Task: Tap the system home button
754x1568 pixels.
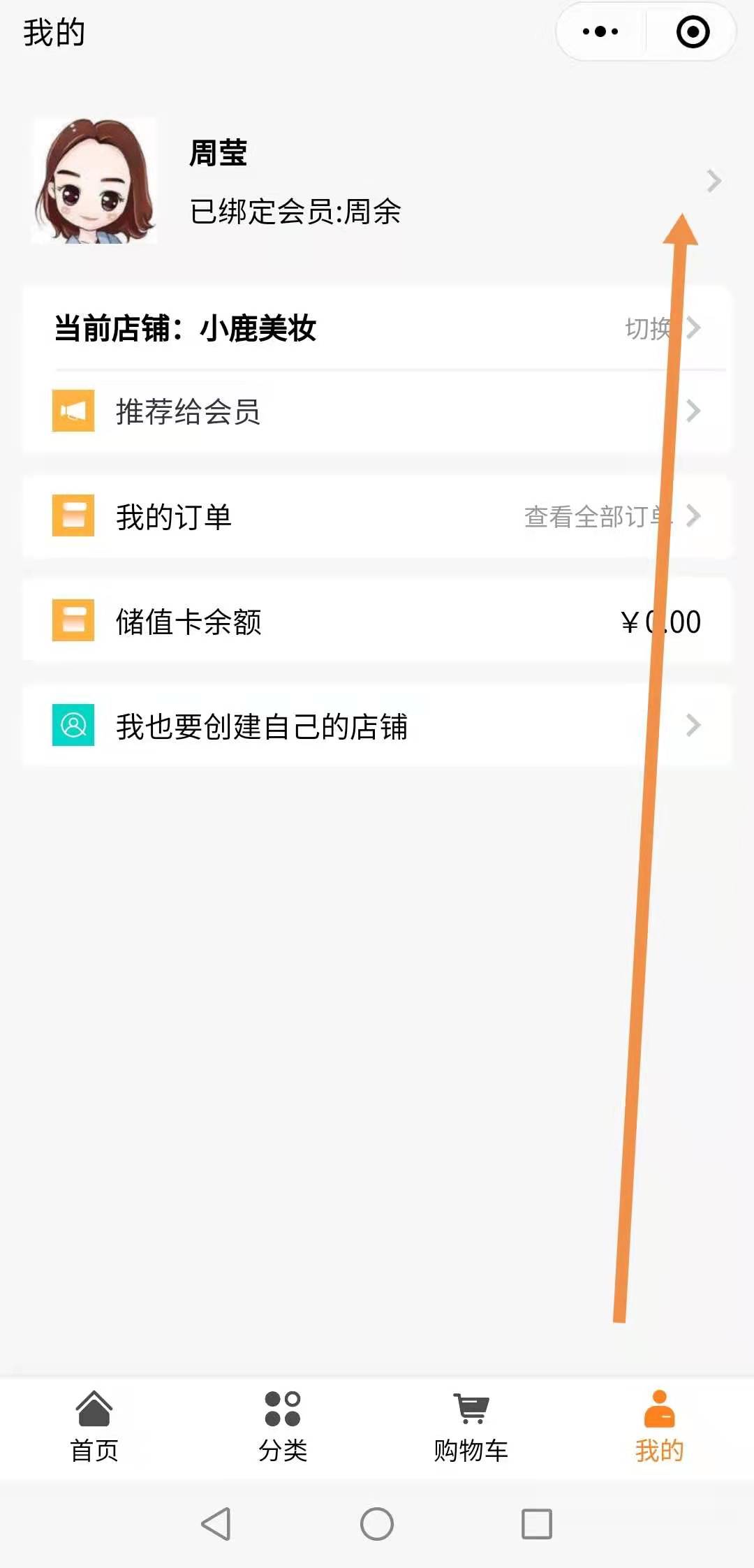Action: pos(377,1524)
